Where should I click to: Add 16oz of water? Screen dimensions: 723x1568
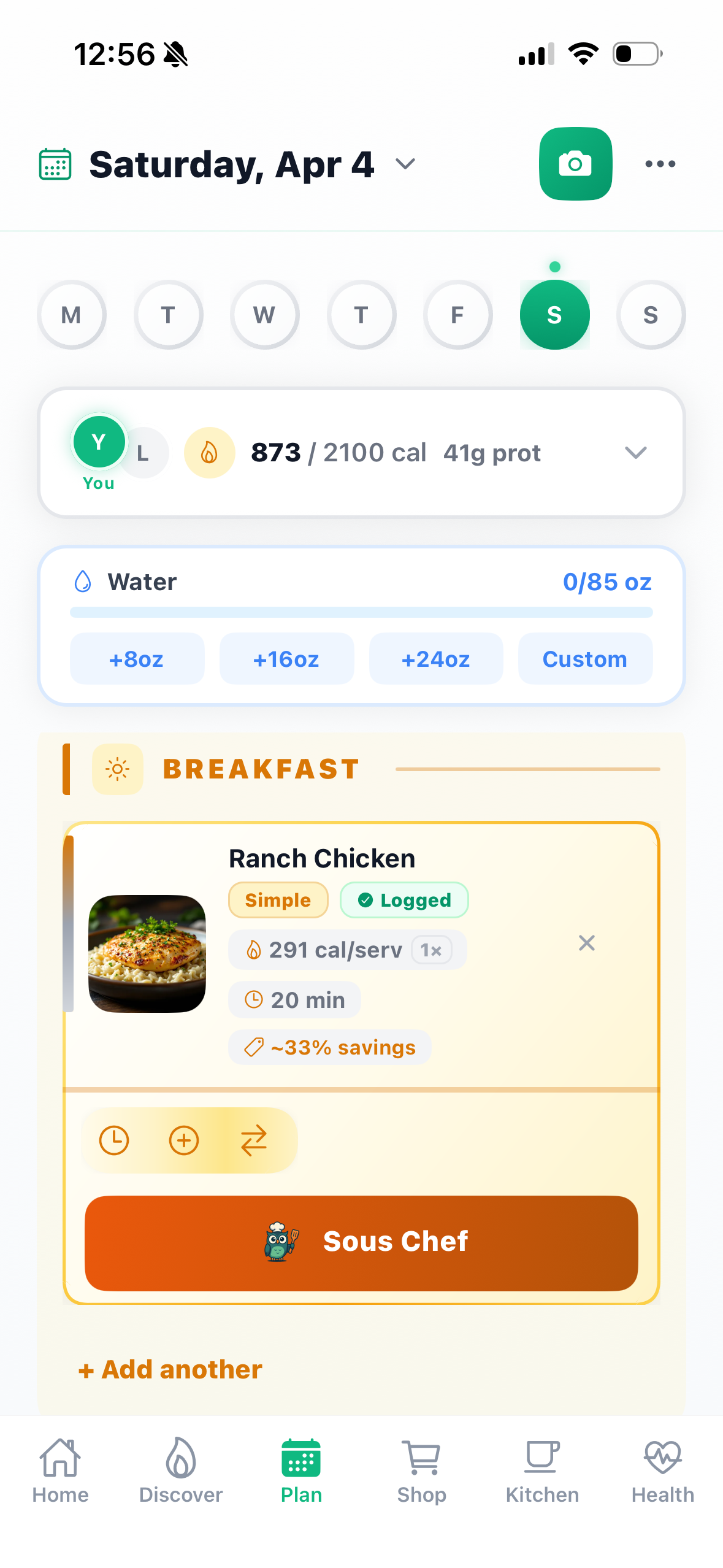[x=286, y=658]
